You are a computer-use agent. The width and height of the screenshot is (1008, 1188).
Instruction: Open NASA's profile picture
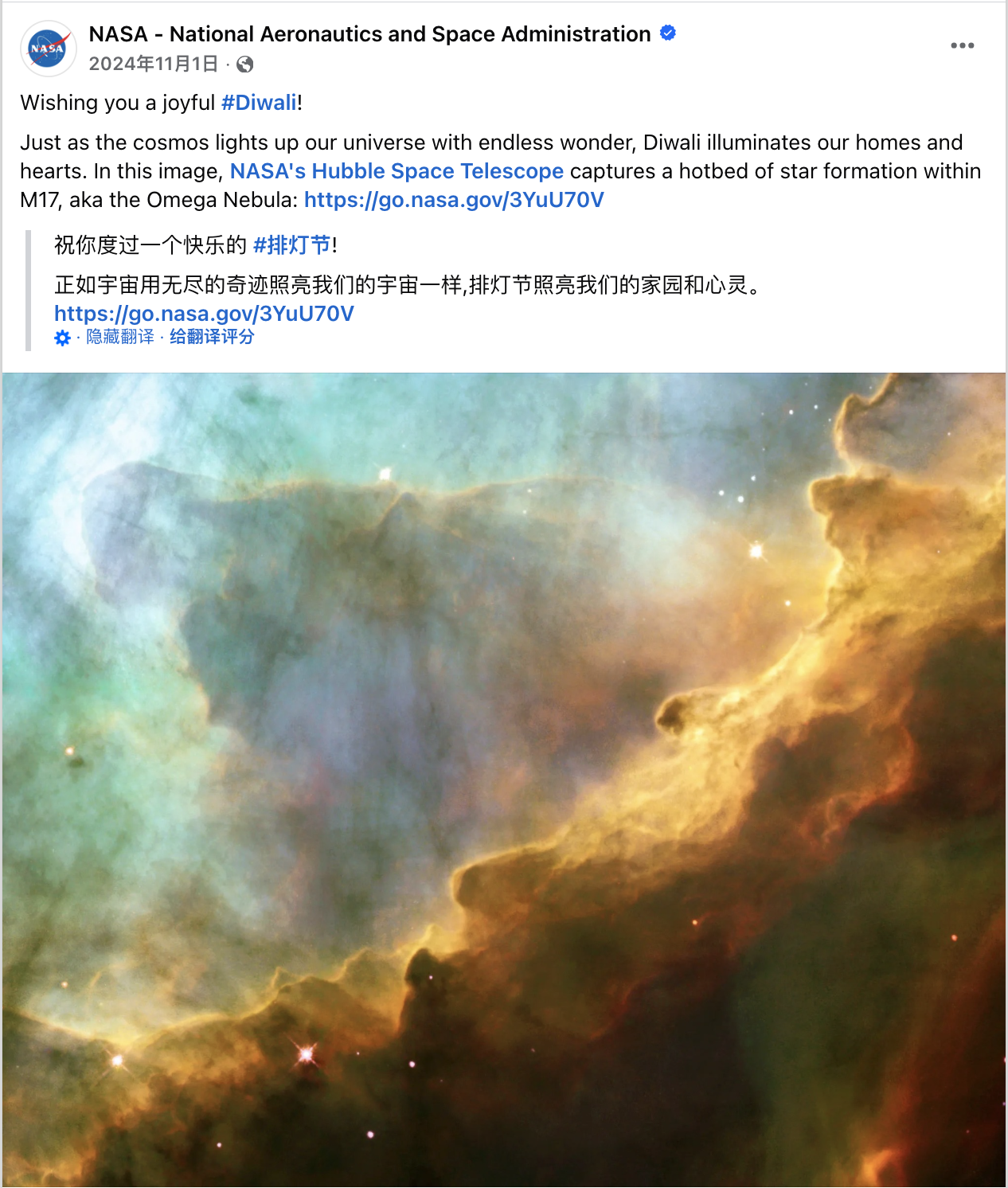(49, 49)
